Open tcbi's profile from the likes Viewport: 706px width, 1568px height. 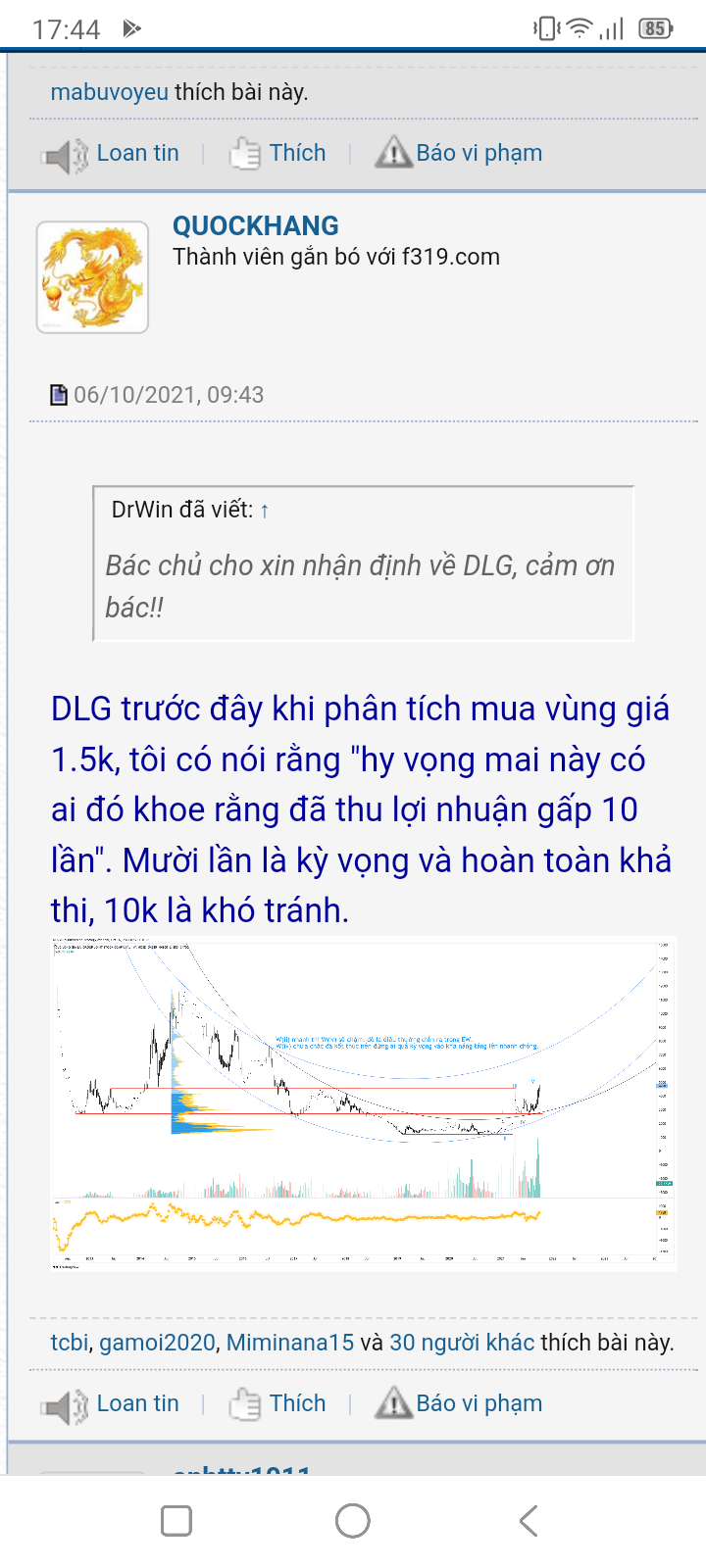[70, 1342]
